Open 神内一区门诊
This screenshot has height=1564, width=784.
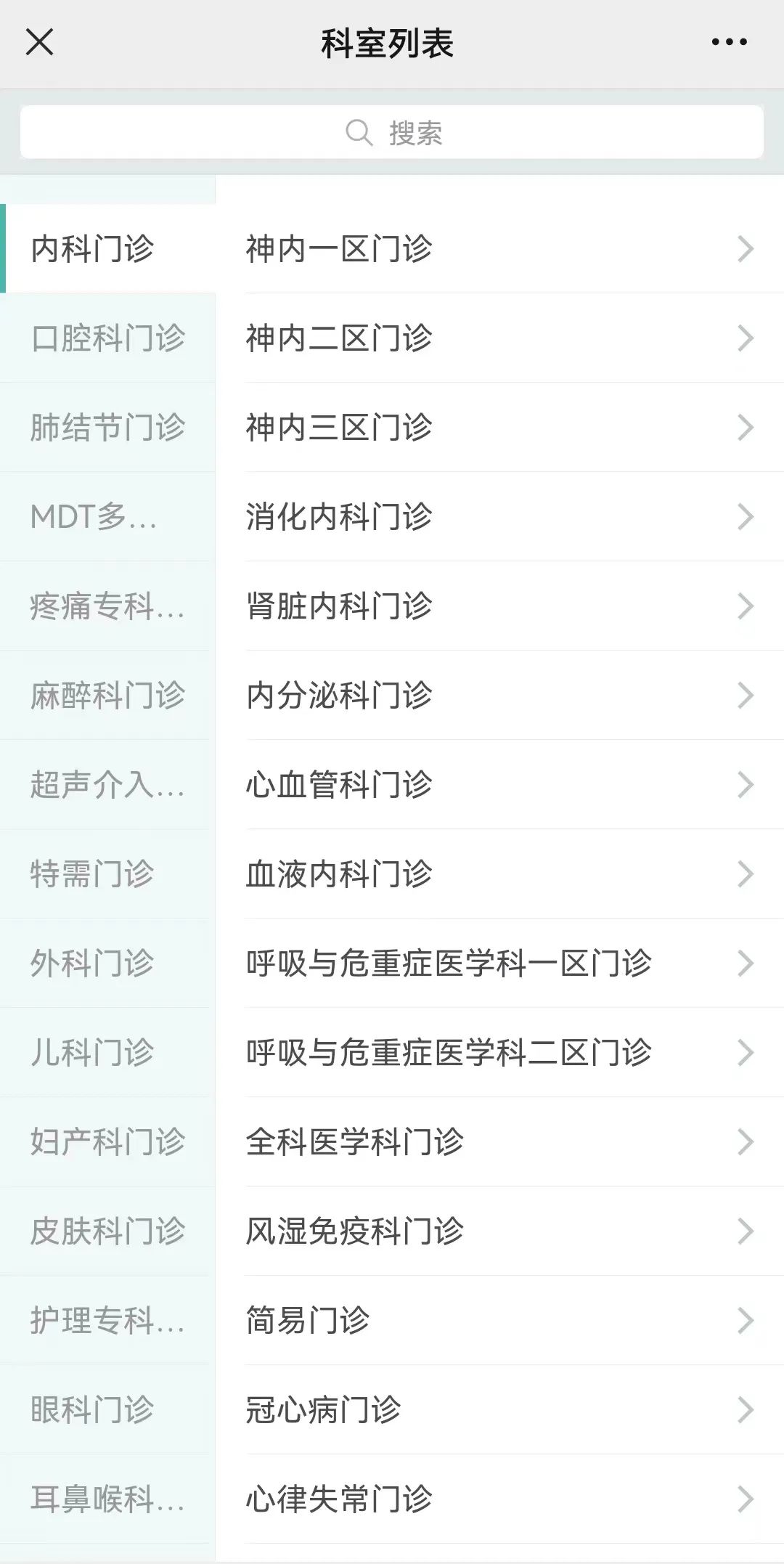pos(499,248)
